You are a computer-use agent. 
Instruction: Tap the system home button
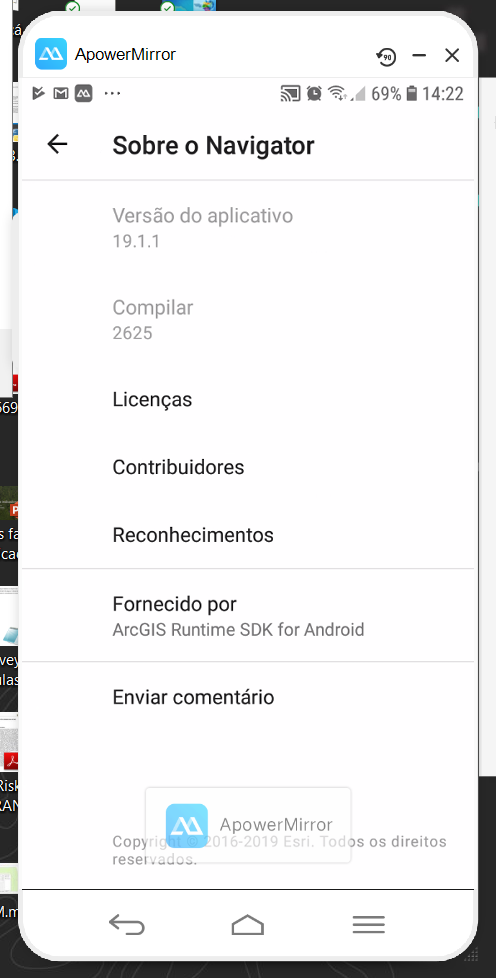click(248, 924)
